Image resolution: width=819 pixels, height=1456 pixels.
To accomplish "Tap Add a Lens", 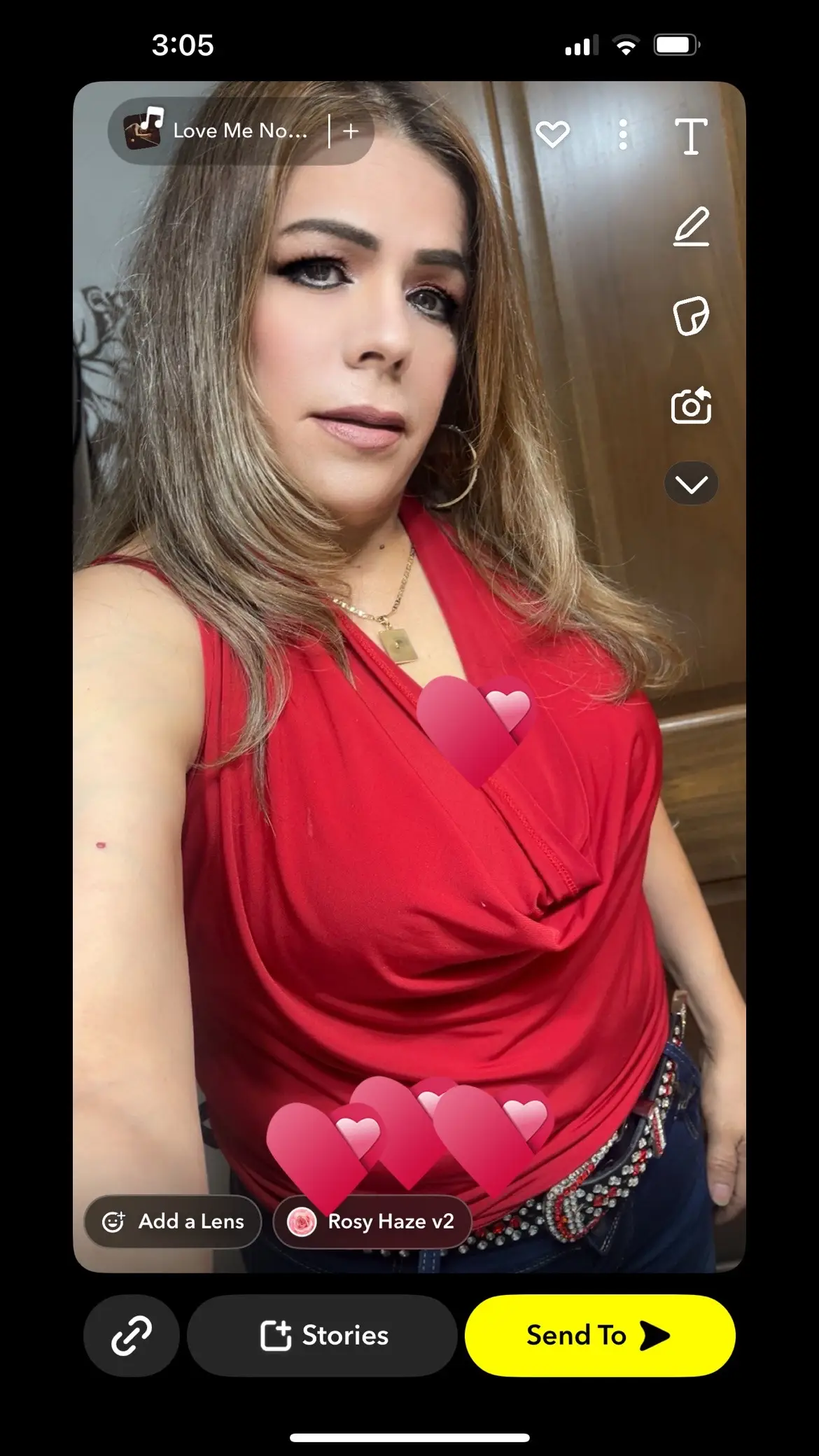I will (x=173, y=1221).
